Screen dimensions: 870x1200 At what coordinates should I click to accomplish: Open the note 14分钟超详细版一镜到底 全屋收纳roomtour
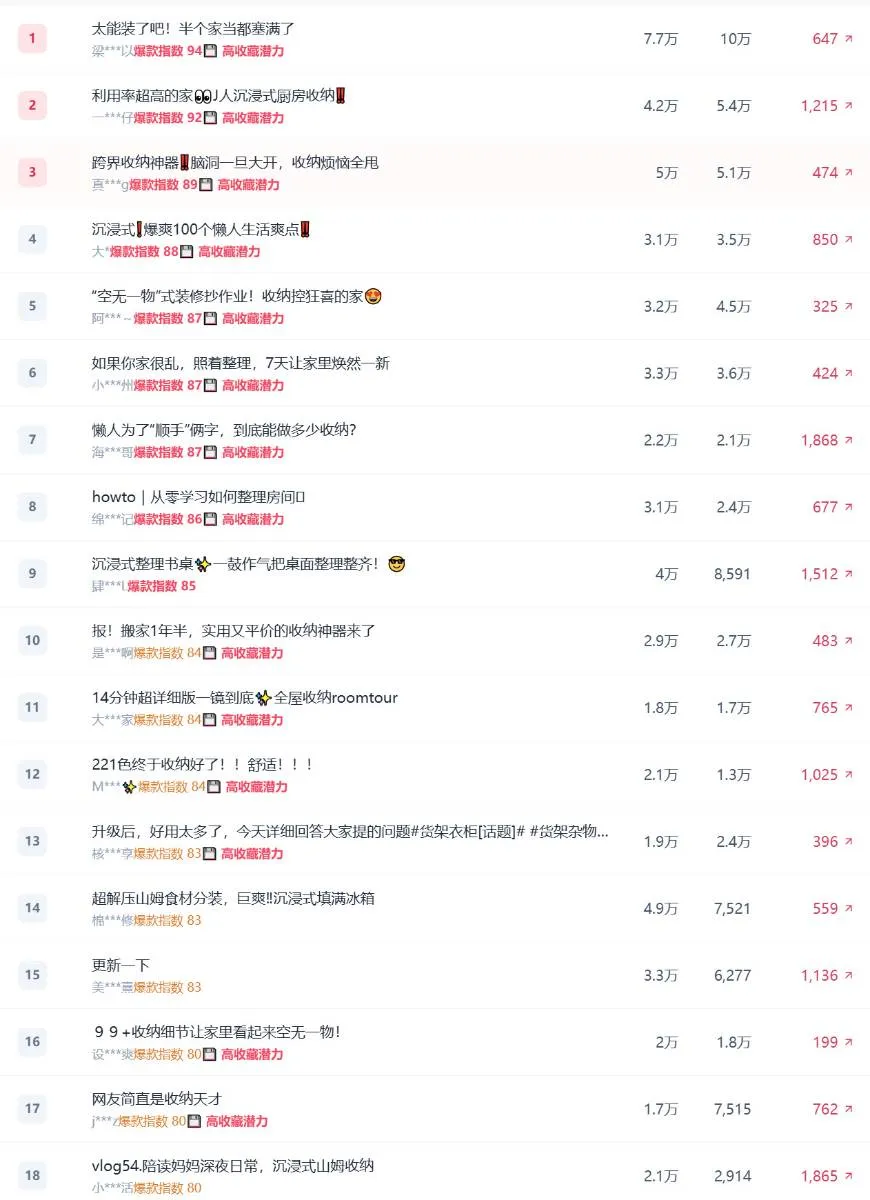click(x=244, y=698)
